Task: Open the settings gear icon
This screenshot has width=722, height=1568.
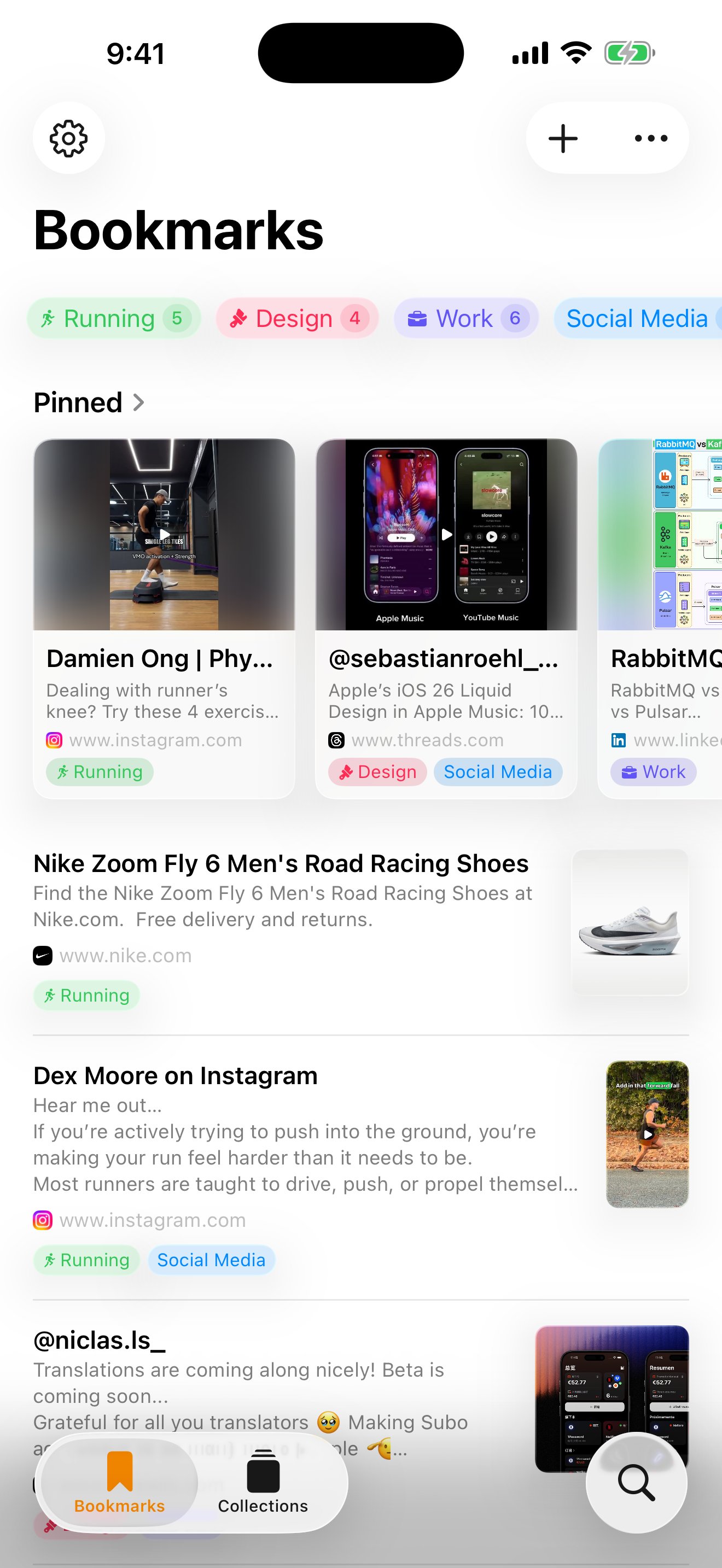Action: [69, 138]
